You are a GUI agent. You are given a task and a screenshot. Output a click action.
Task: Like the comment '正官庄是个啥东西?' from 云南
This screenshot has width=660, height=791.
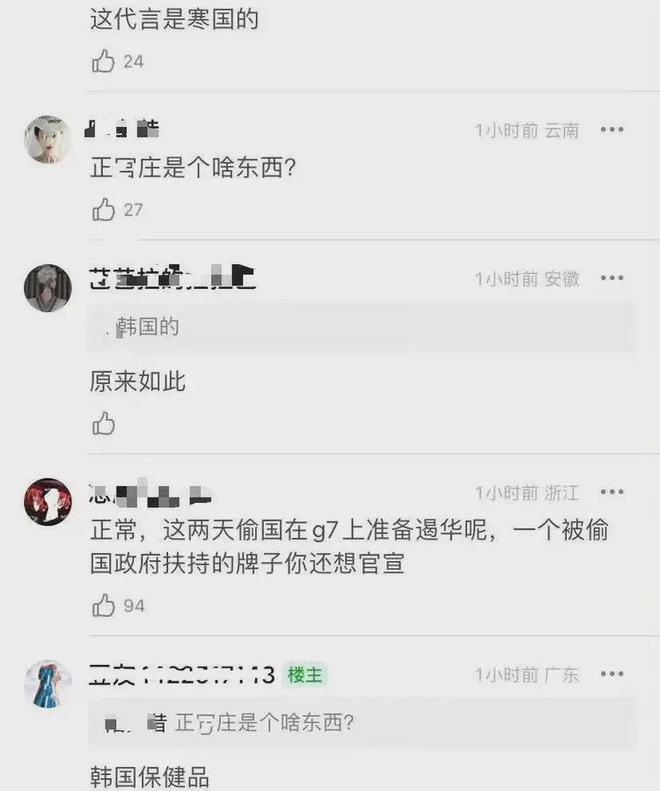point(104,210)
